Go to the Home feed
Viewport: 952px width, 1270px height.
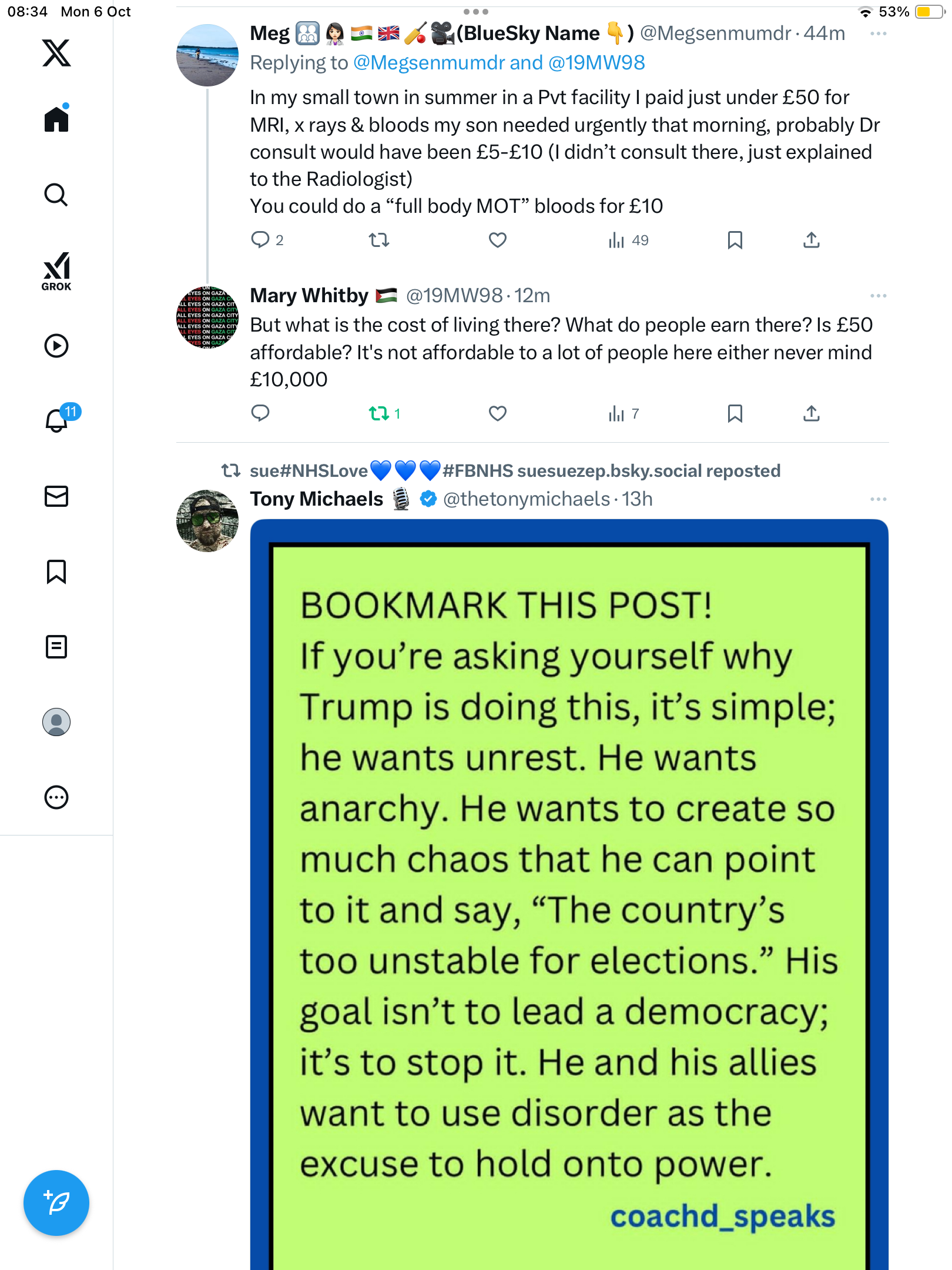(56, 119)
